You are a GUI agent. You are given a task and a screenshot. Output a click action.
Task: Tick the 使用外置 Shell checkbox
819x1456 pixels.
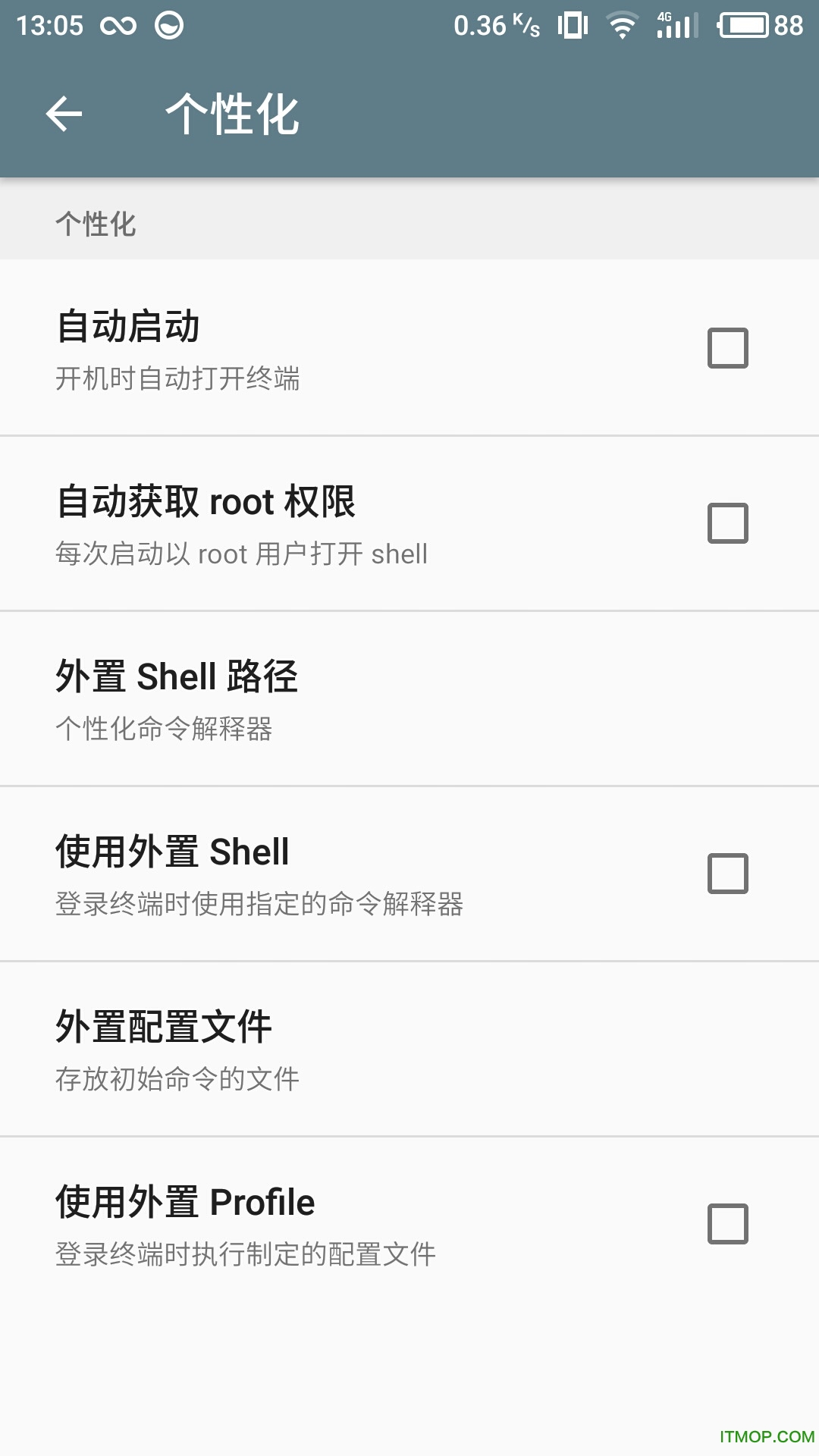tap(727, 874)
